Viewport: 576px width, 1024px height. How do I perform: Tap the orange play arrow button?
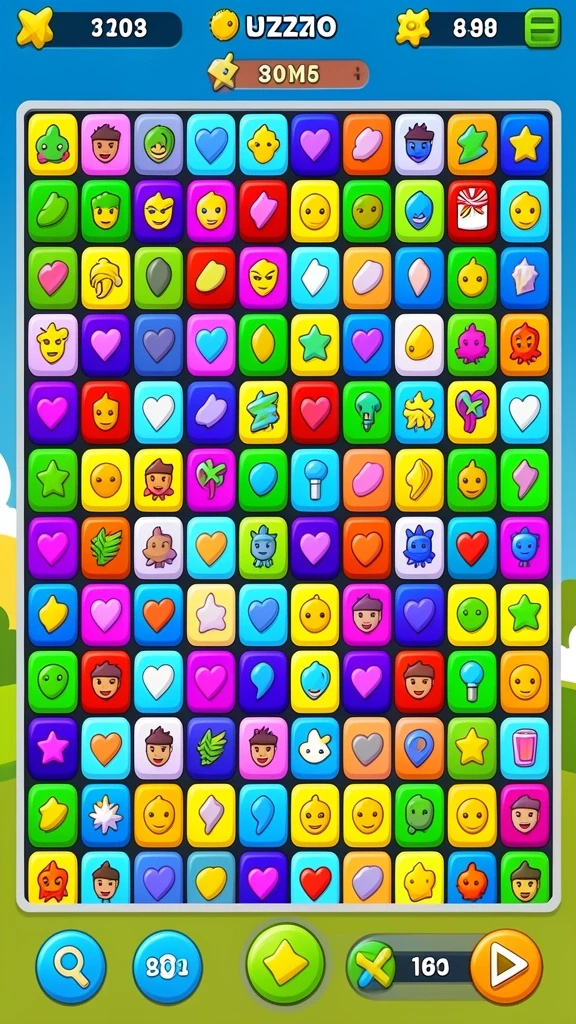[x=507, y=966]
